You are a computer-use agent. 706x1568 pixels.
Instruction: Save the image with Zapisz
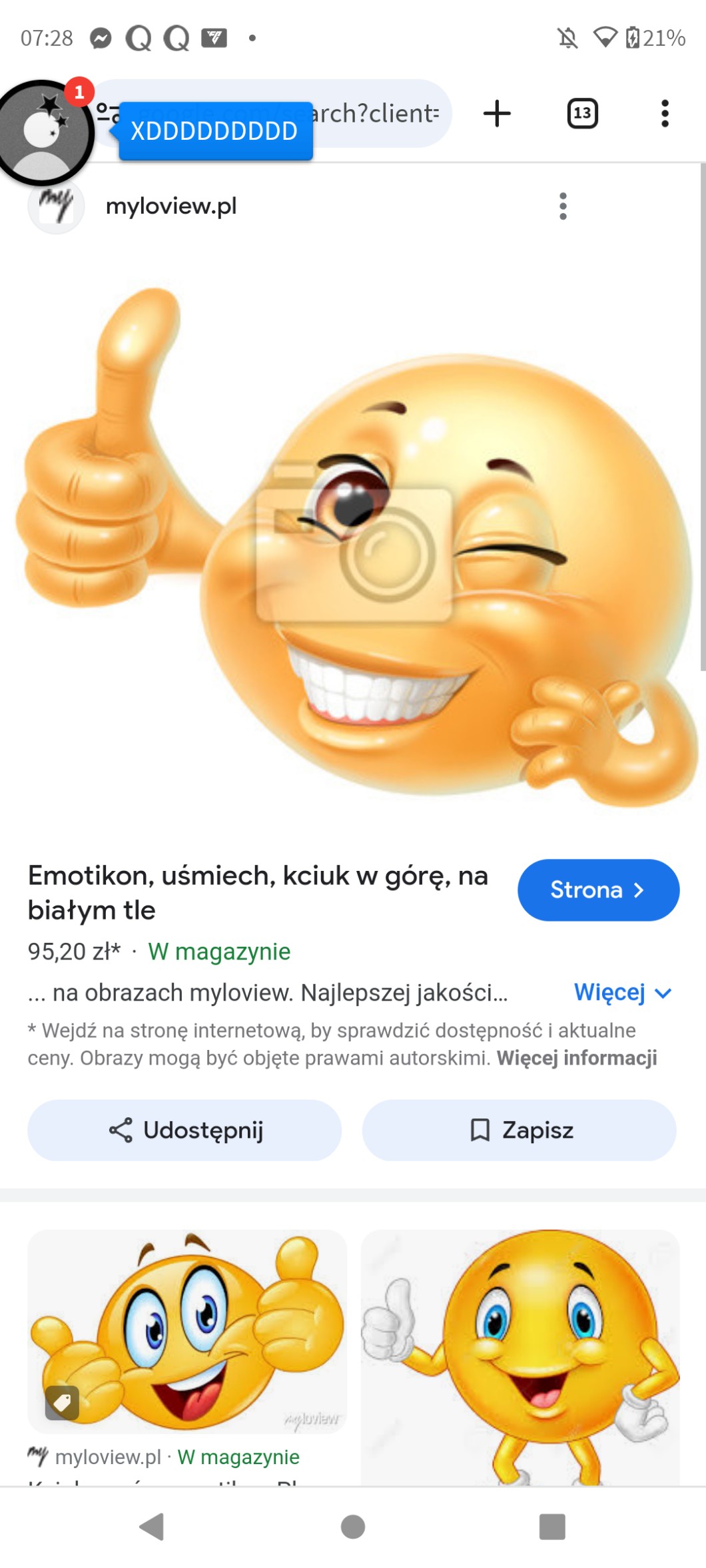[519, 1130]
